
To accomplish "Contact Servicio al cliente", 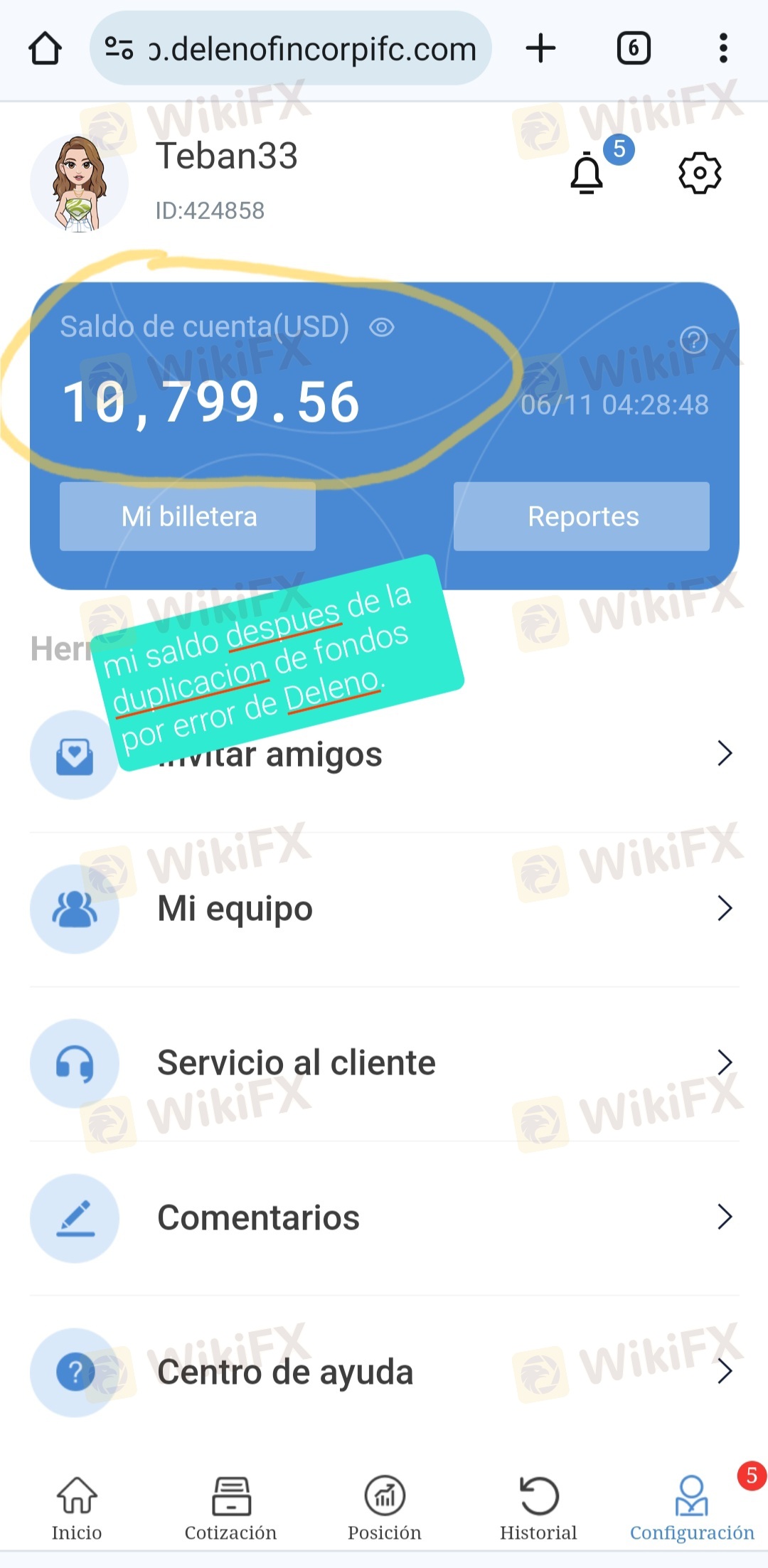I will [x=384, y=1063].
